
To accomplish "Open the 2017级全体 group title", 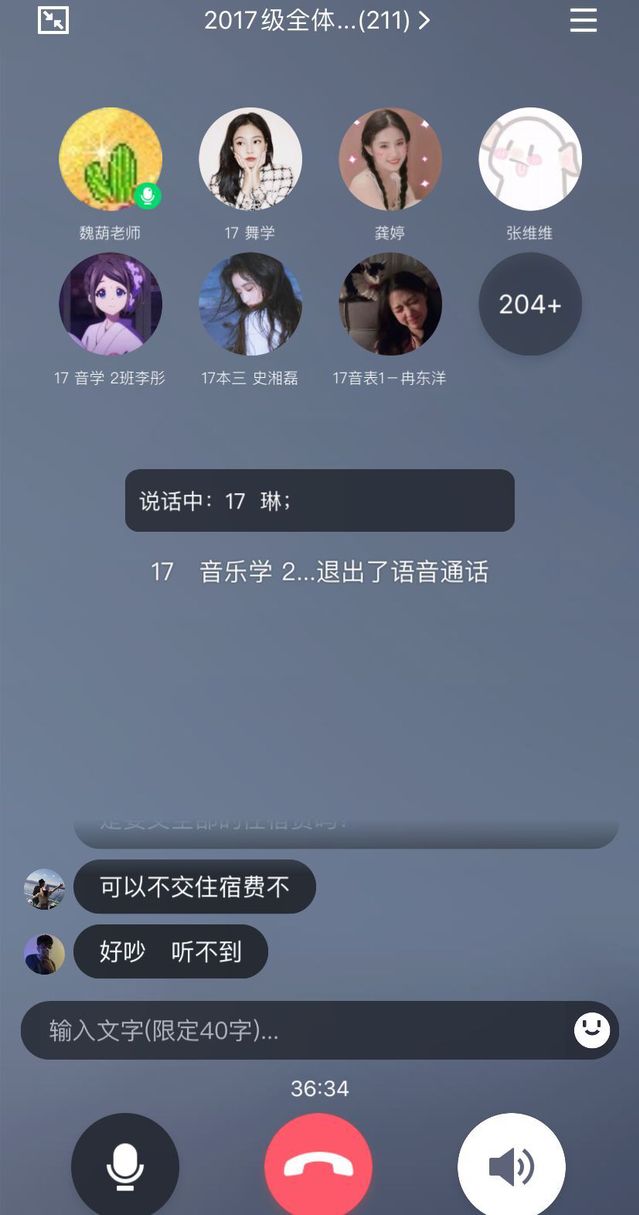I will click(316, 20).
